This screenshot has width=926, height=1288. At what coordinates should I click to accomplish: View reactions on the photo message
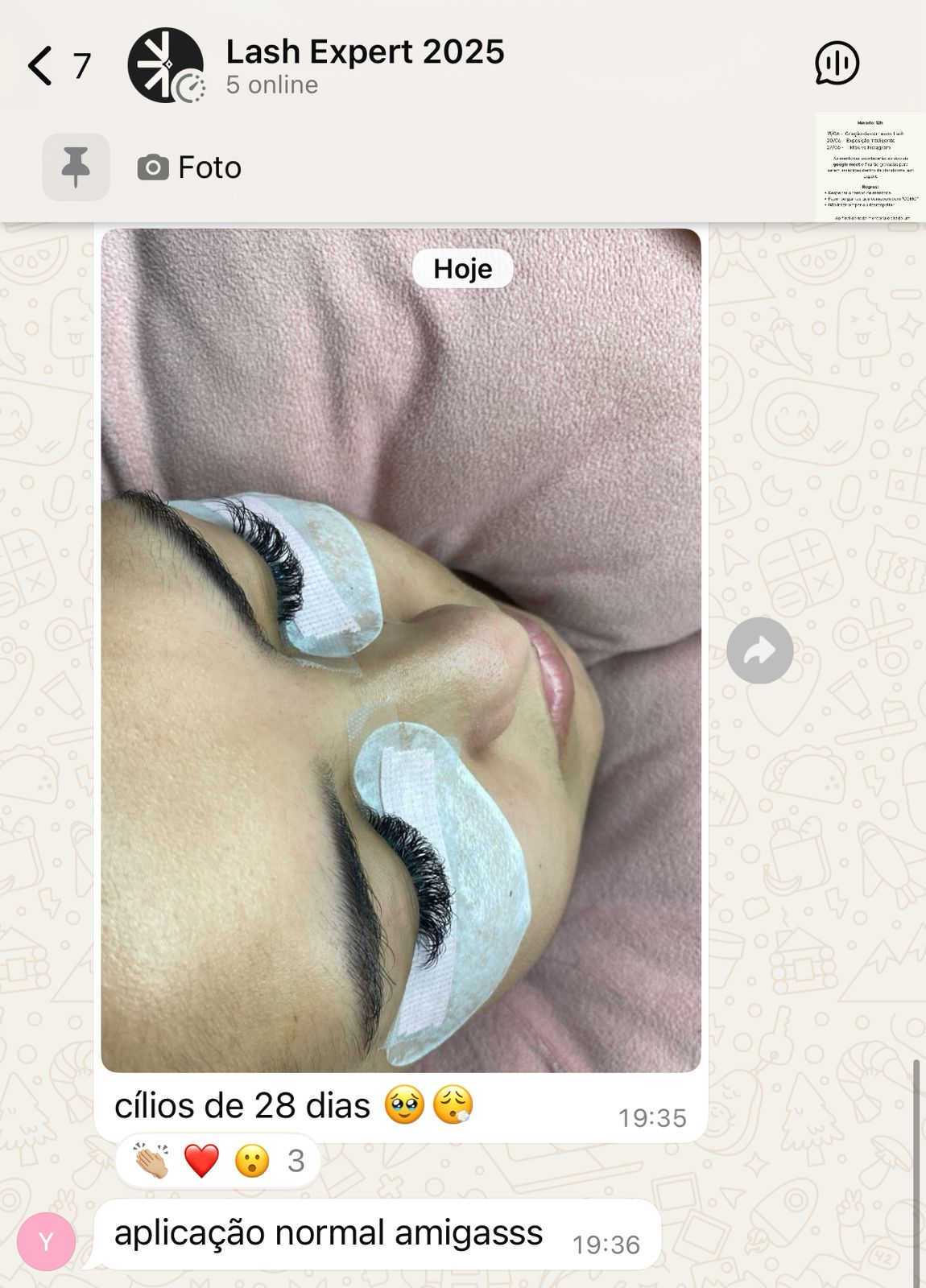(218, 1161)
